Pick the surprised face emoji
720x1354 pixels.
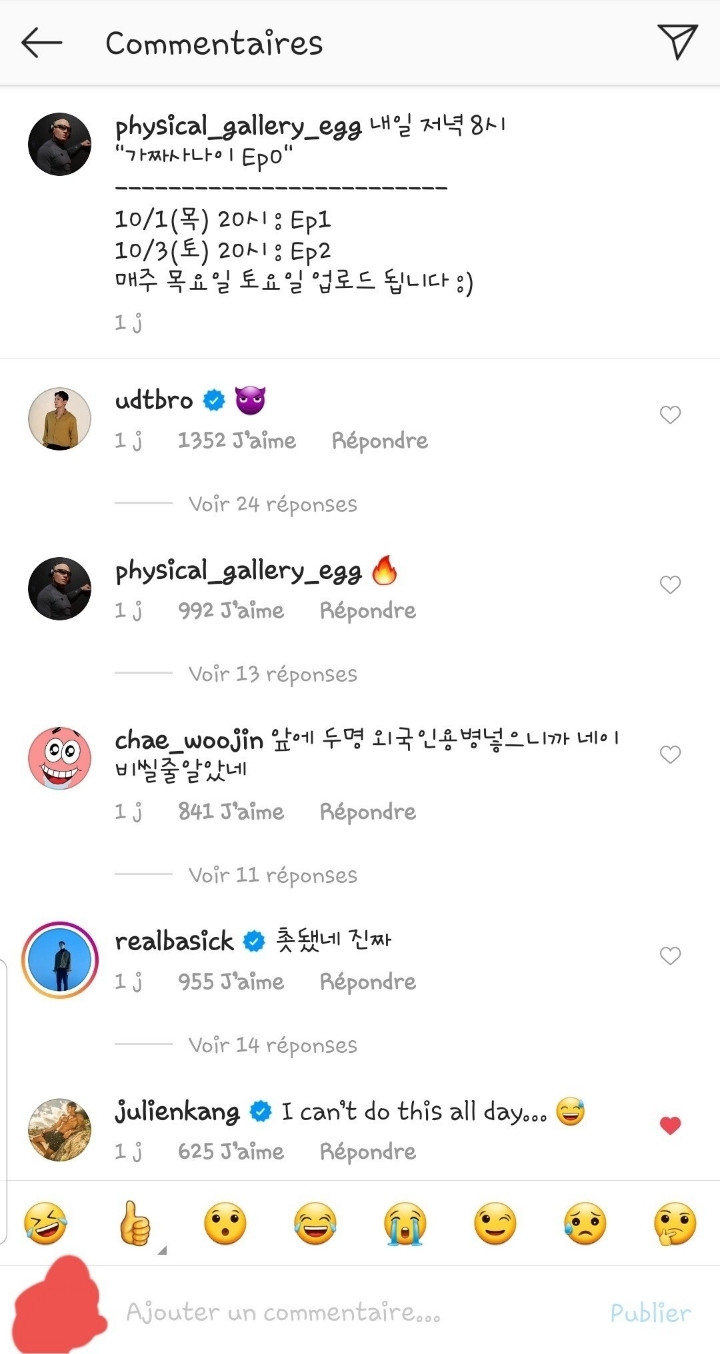click(x=225, y=1221)
